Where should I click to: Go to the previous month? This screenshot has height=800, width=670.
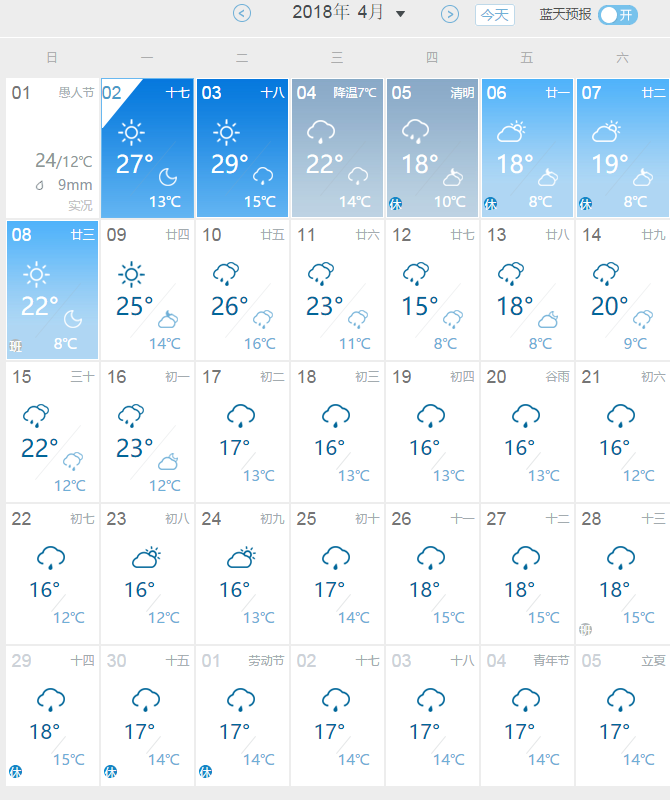point(242,13)
